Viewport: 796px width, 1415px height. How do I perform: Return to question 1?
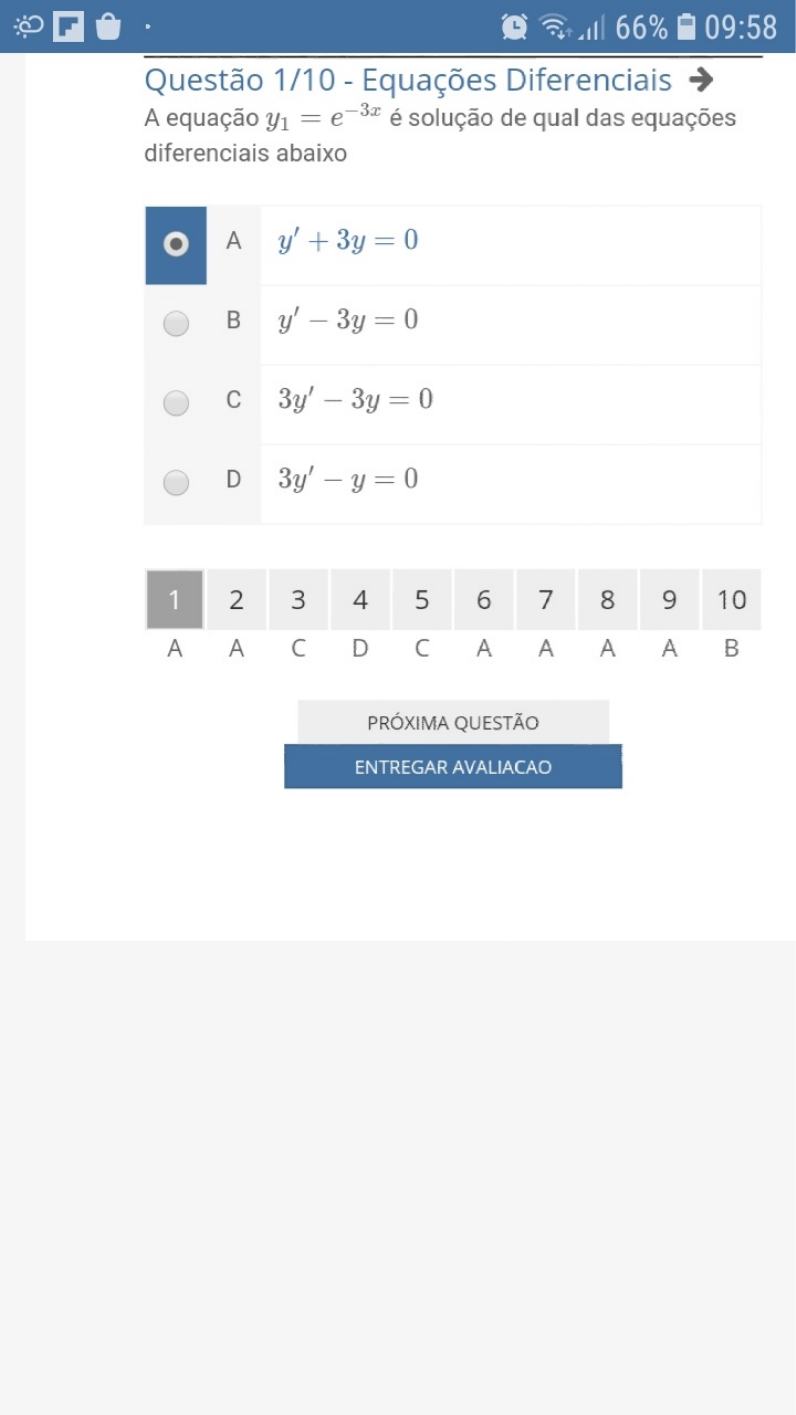[175, 600]
